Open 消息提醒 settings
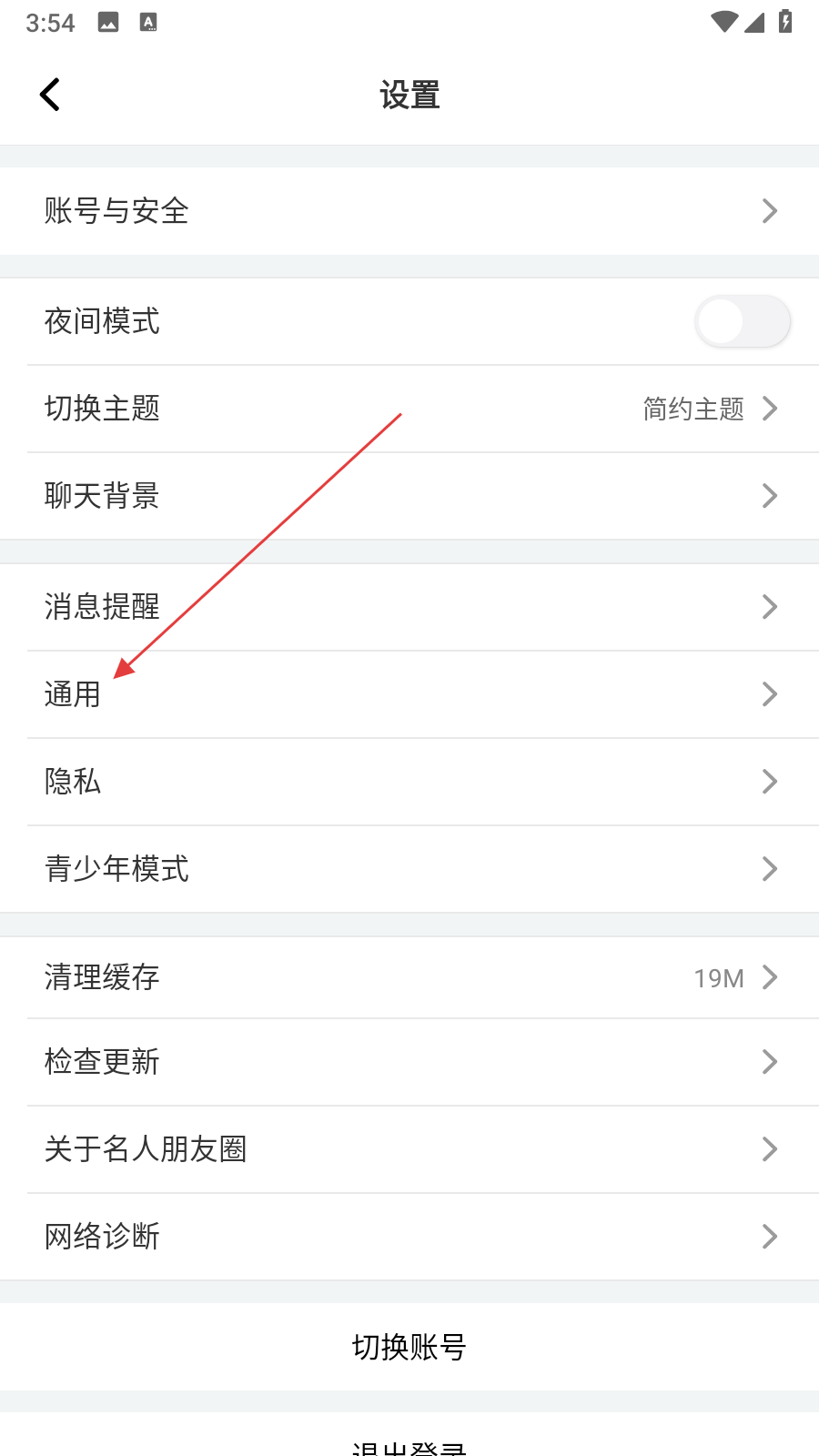The height and width of the screenshot is (1456, 819). point(409,607)
